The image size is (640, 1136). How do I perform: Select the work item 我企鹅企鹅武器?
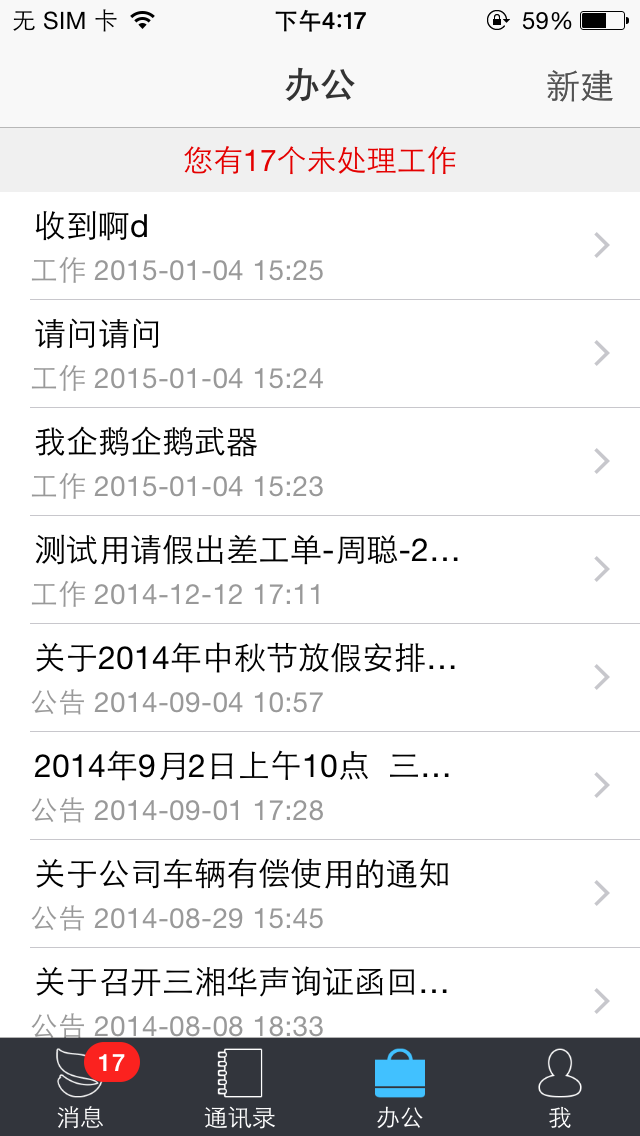click(320, 462)
